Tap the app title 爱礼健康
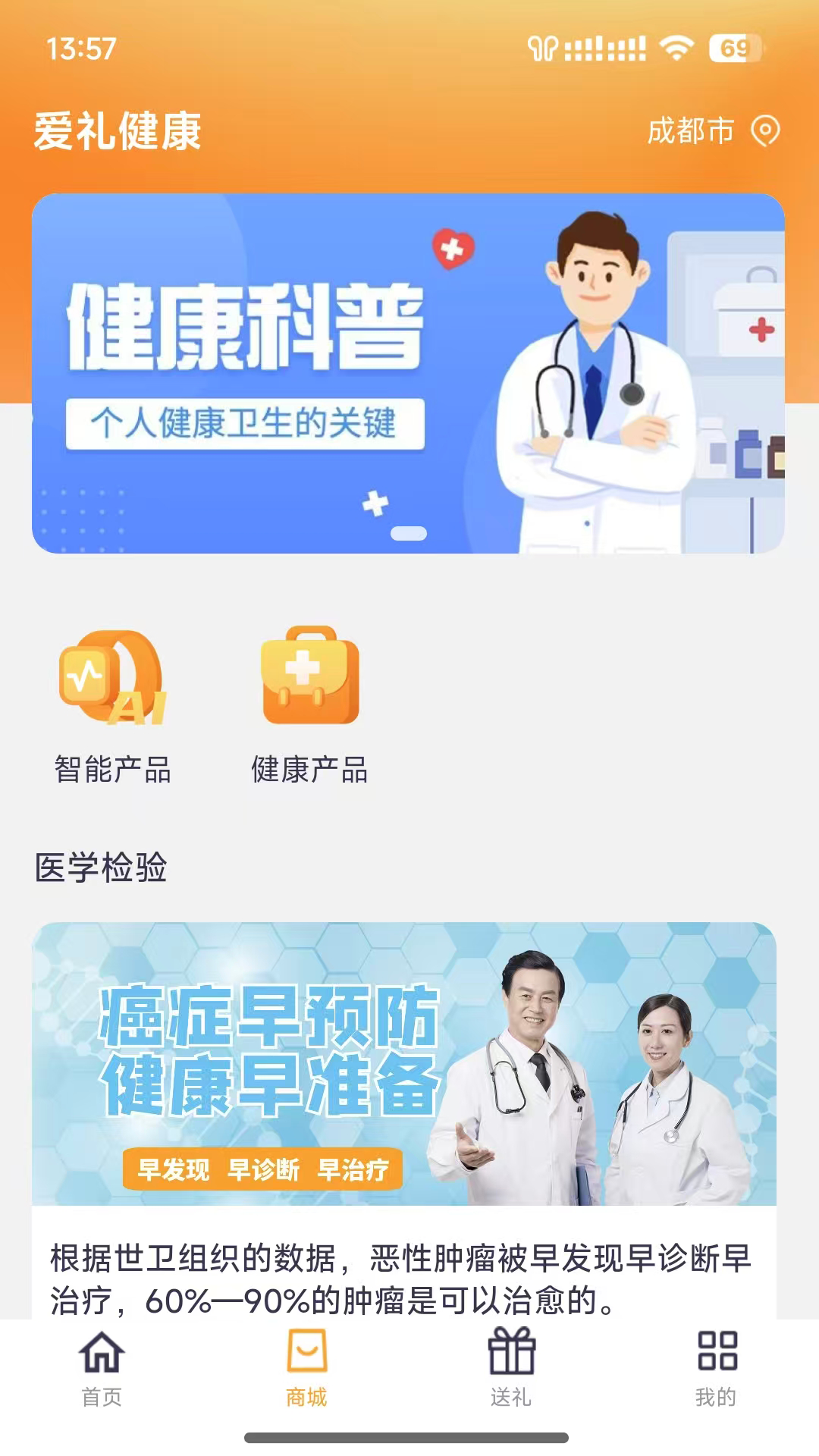The width and height of the screenshot is (819, 1456). pos(118,130)
